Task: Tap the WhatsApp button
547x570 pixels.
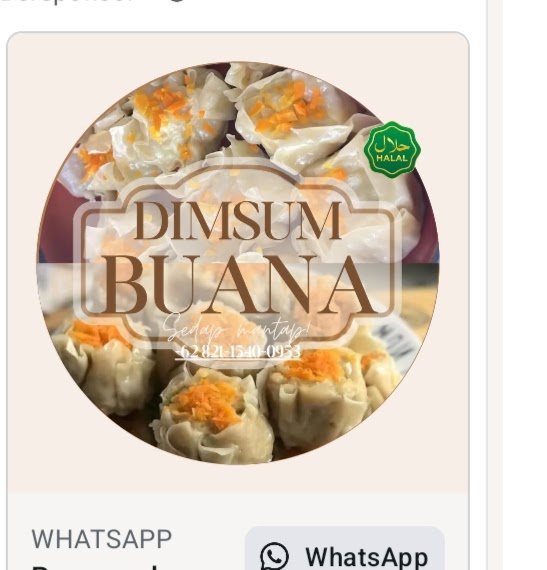Action: (345, 549)
